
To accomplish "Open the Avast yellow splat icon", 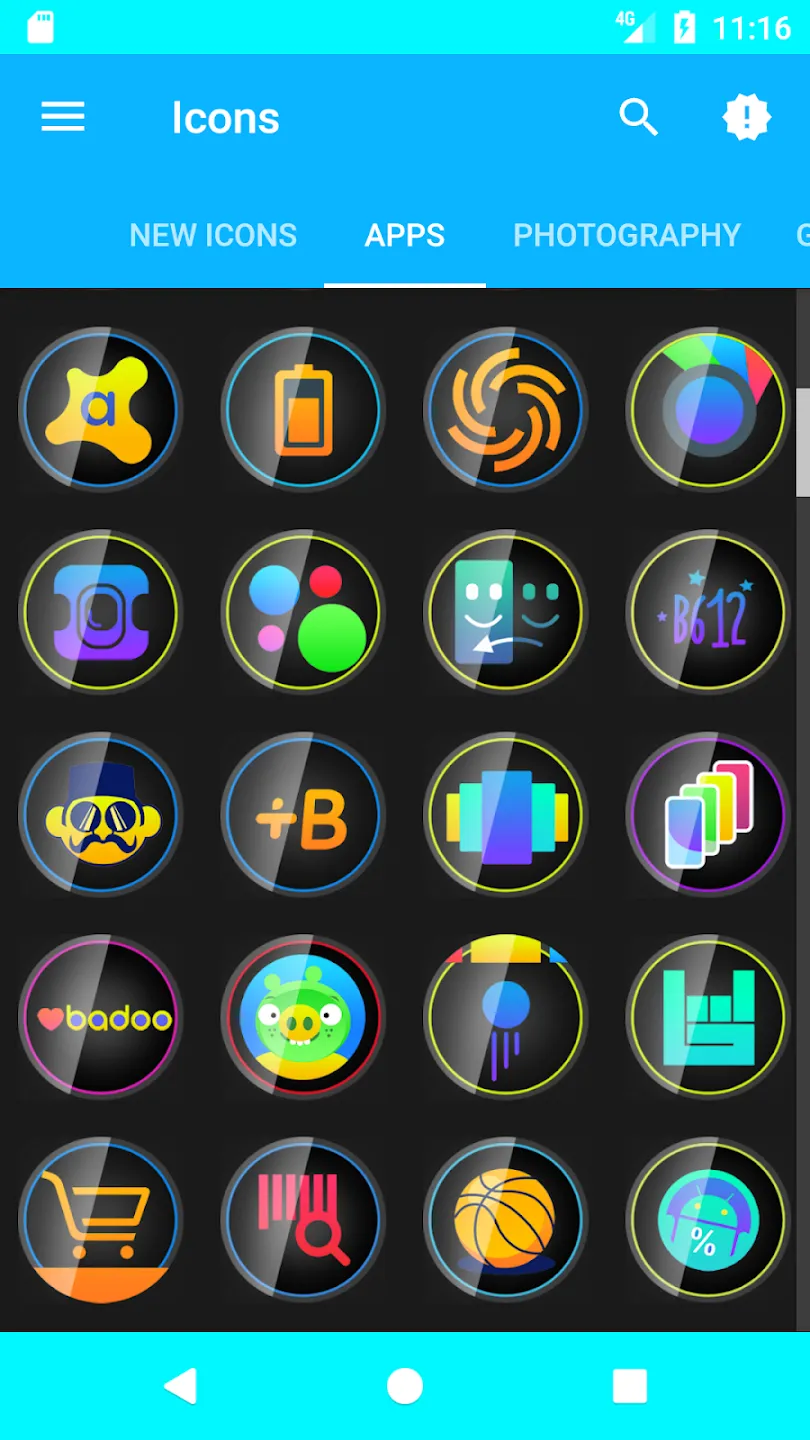I will (x=100, y=409).
